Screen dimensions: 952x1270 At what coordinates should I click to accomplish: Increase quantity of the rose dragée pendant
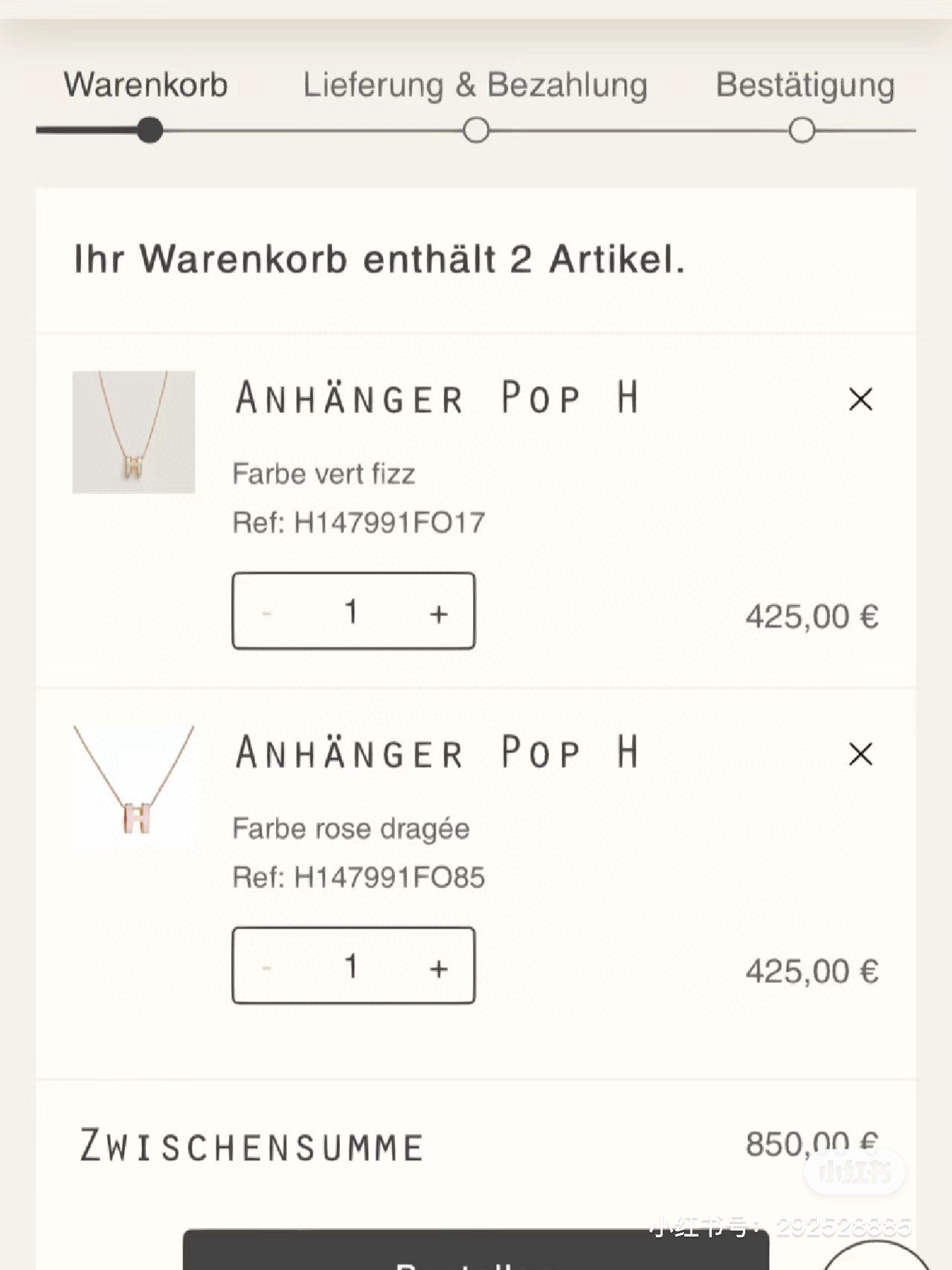(x=439, y=968)
